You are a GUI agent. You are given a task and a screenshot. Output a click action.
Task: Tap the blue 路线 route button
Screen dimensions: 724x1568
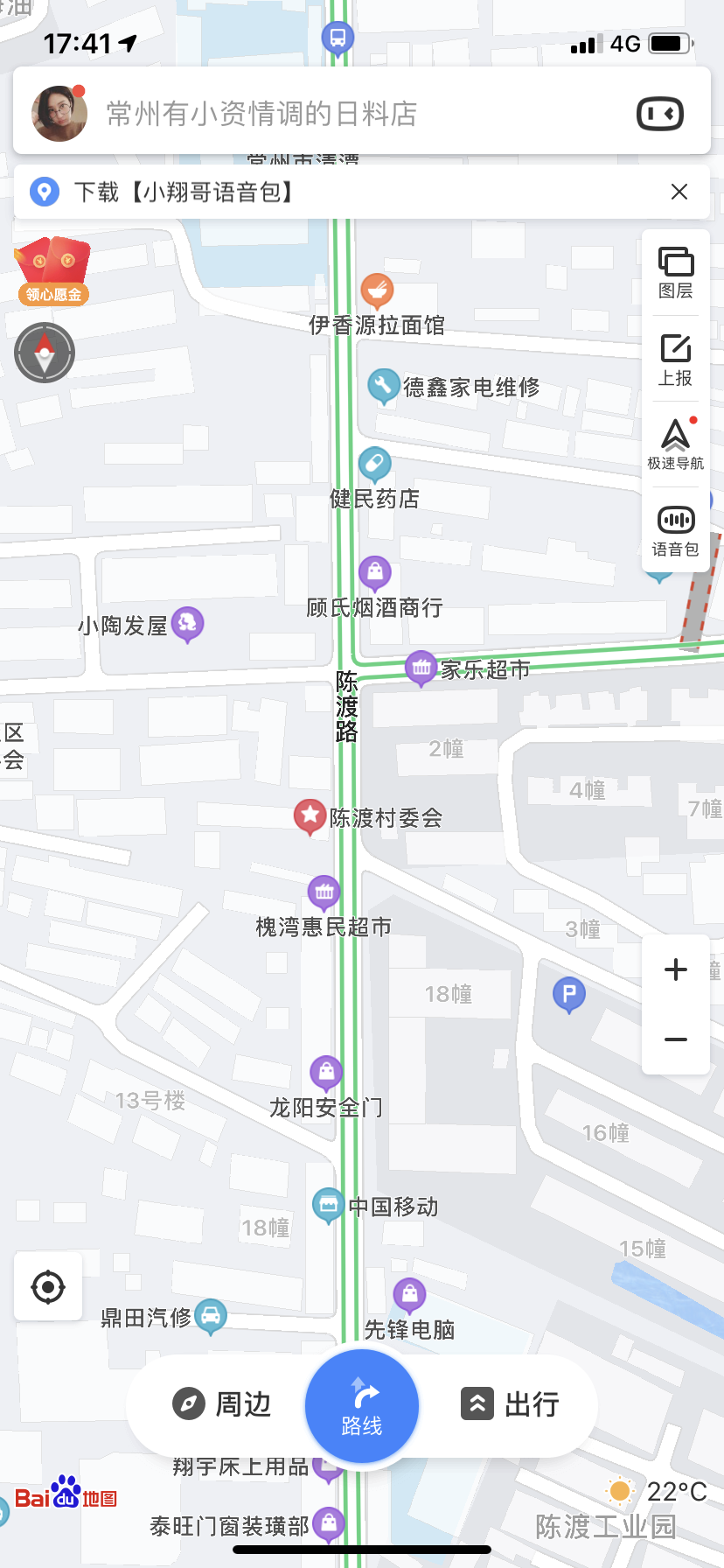tap(362, 1406)
